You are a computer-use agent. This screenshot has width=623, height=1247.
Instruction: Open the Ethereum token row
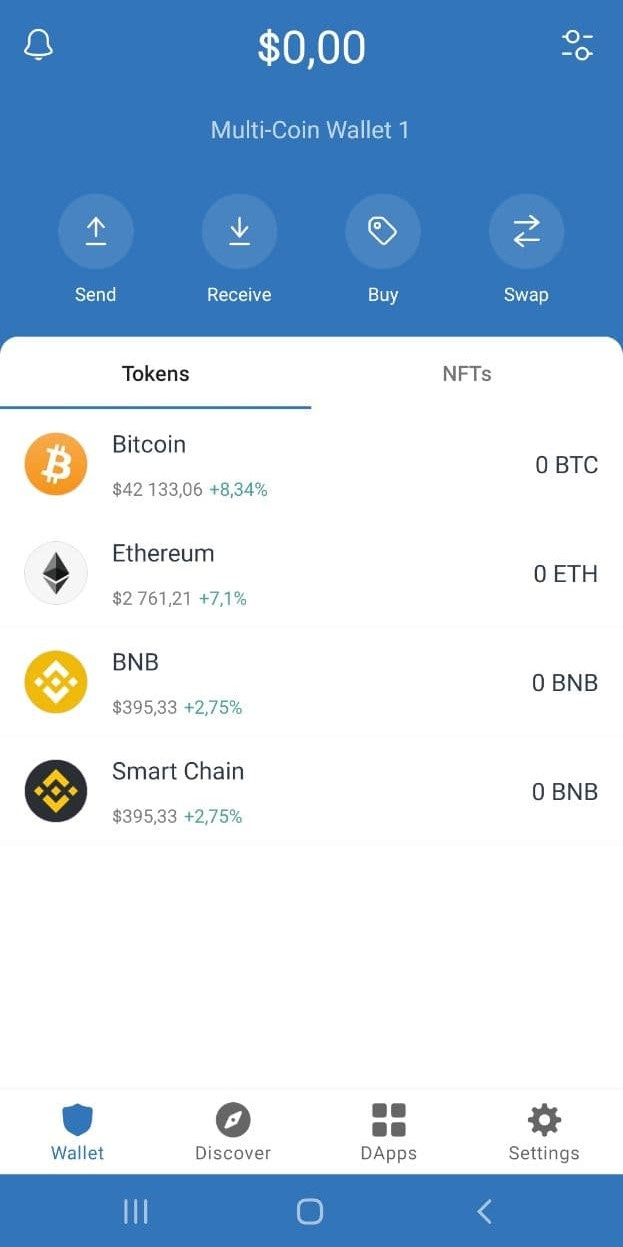(x=311, y=574)
